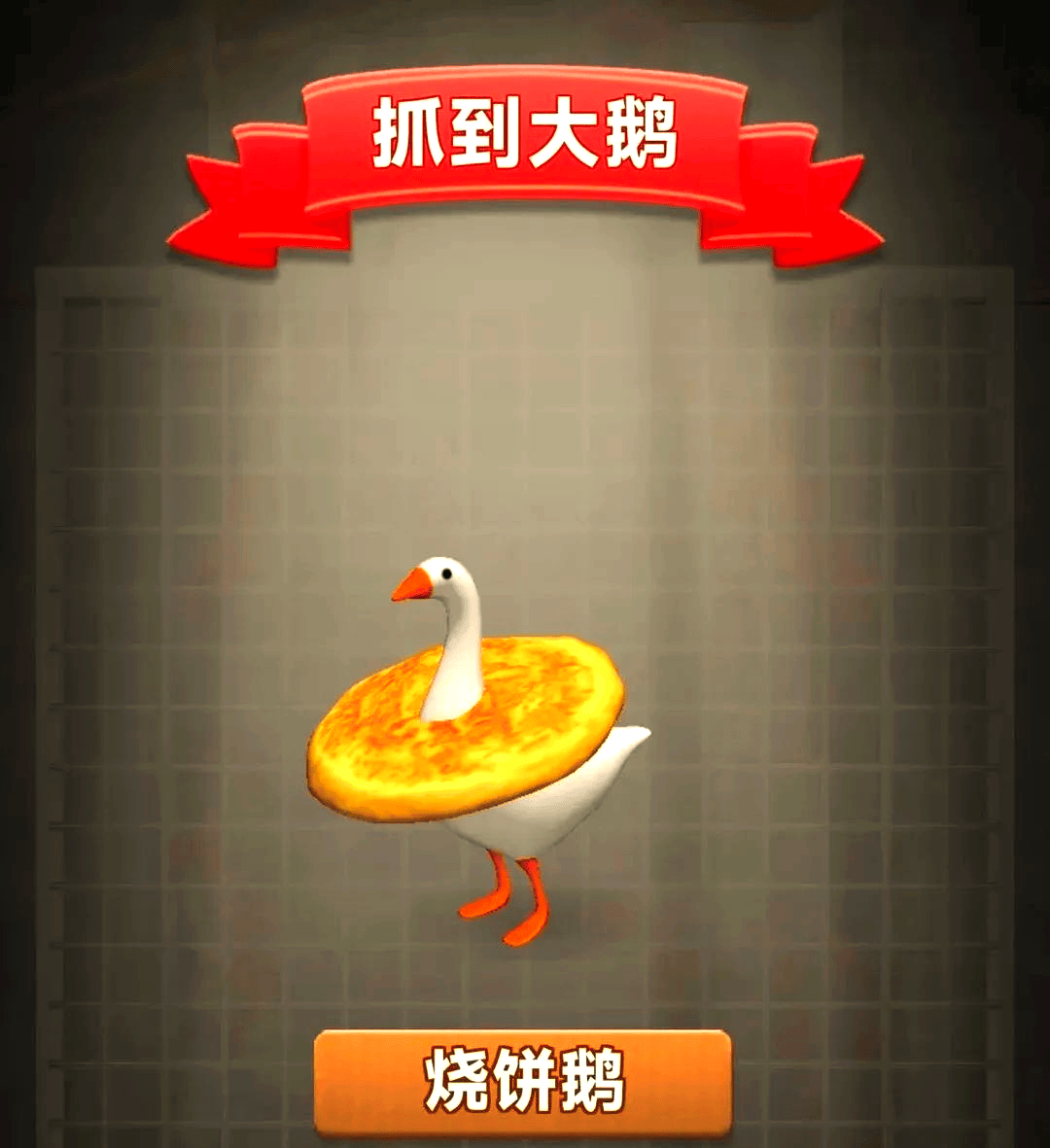Tap the orange 烧饼鹅 button
Image resolution: width=1050 pixels, height=1148 pixels.
(x=522, y=1082)
